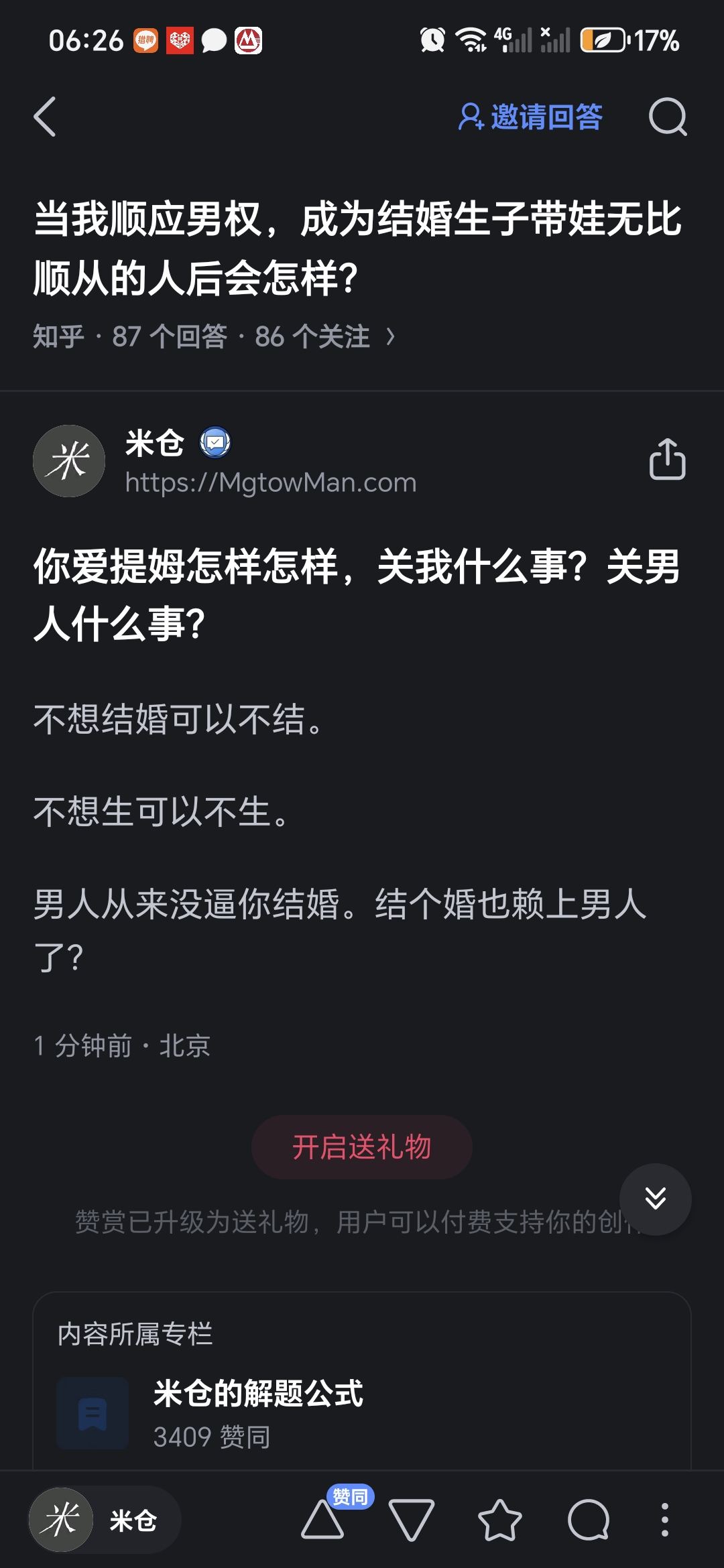Tap the 开启送礼物 button
This screenshot has width=724, height=1568.
coord(361,1147)
